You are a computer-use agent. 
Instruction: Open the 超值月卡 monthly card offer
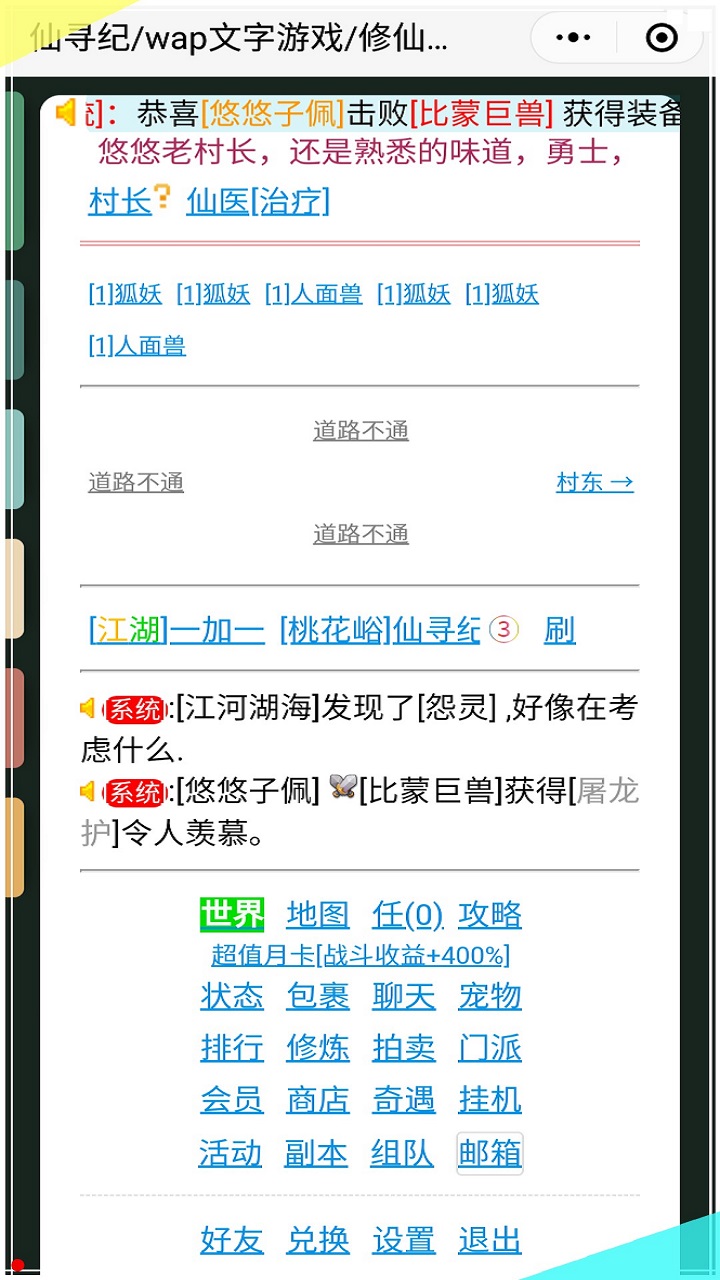click(360, 955)
